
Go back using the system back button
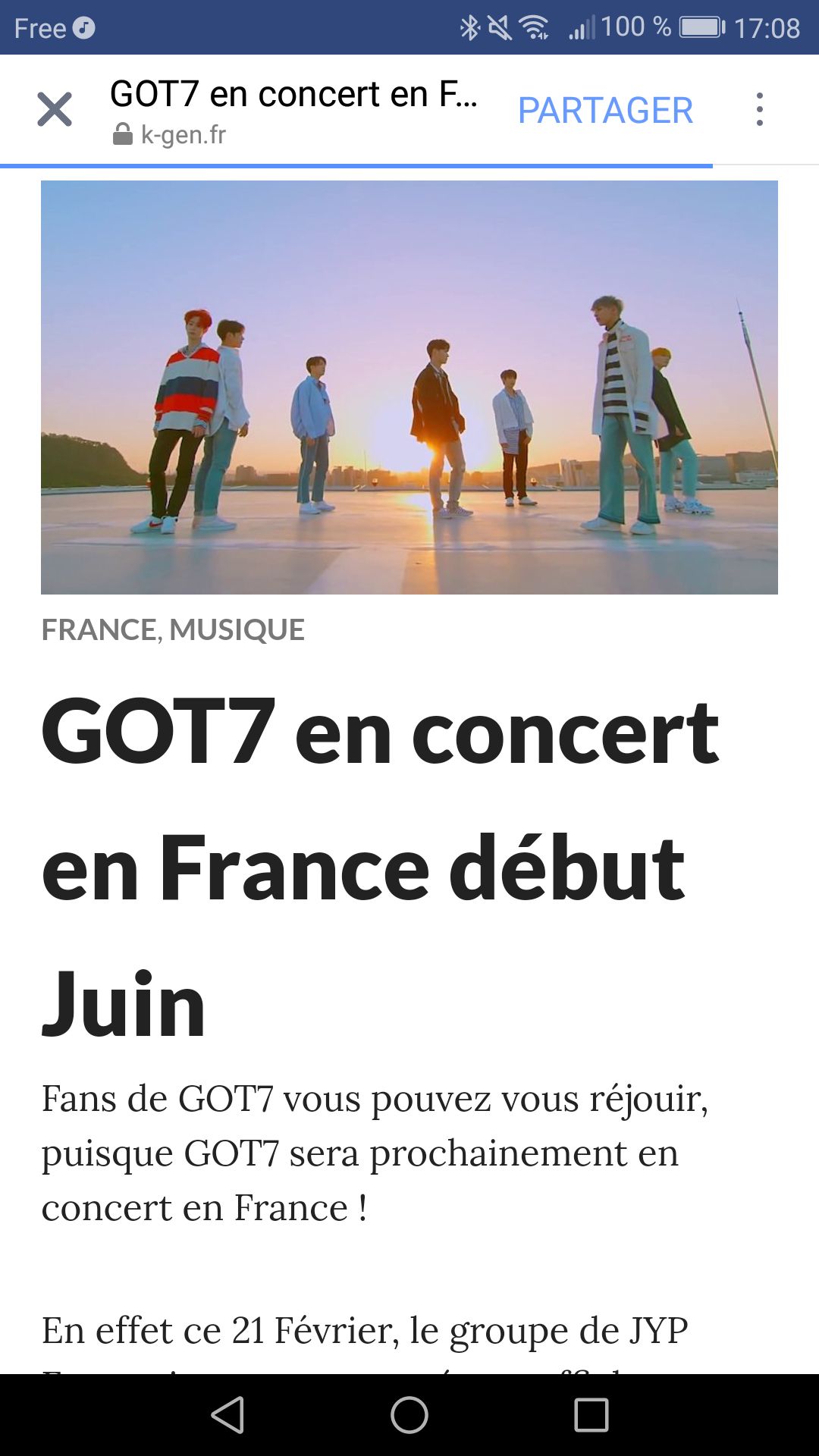click(227, 1415)
